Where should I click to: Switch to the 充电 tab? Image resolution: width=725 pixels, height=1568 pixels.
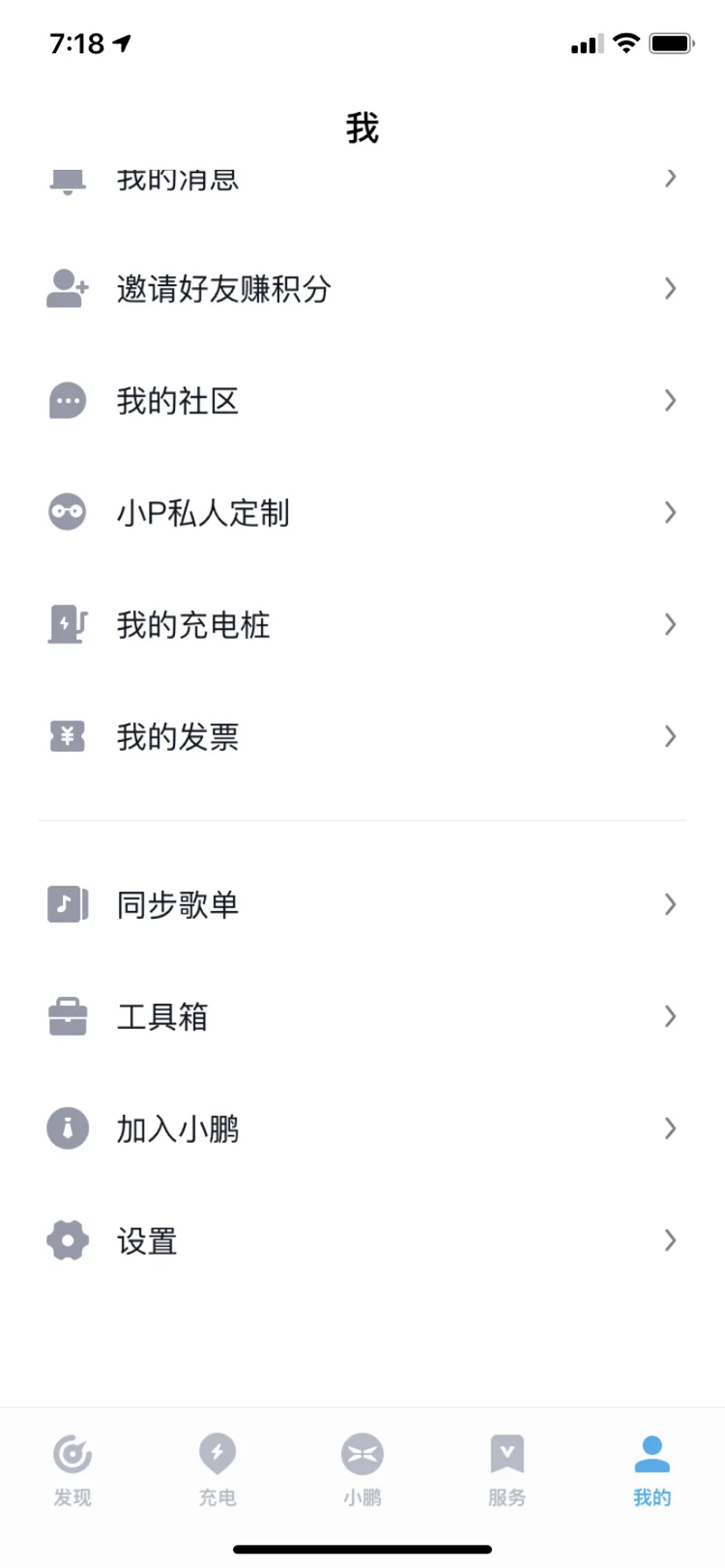pos(217,1469)
